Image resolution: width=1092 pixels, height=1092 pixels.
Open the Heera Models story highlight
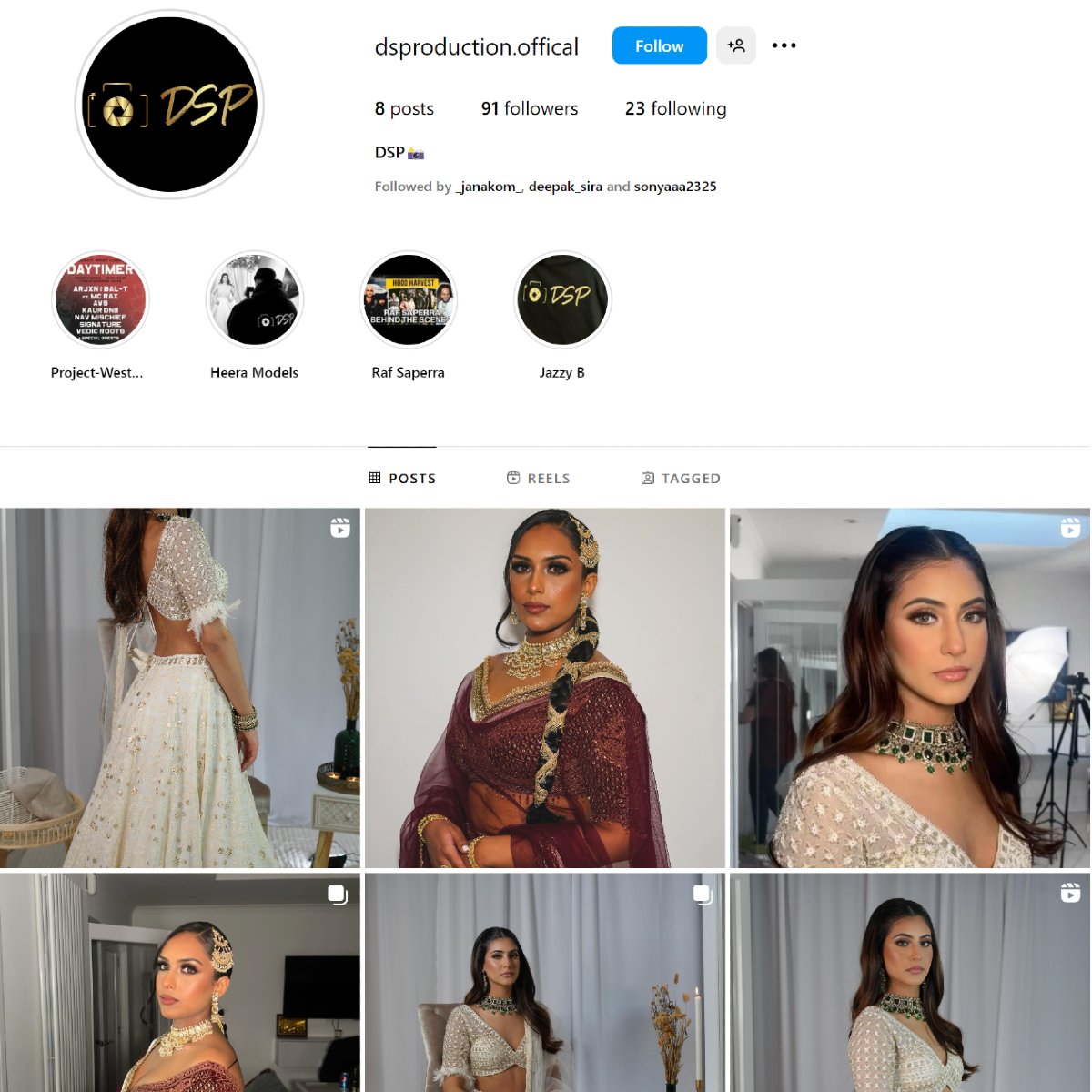click(x=254, y=300)
